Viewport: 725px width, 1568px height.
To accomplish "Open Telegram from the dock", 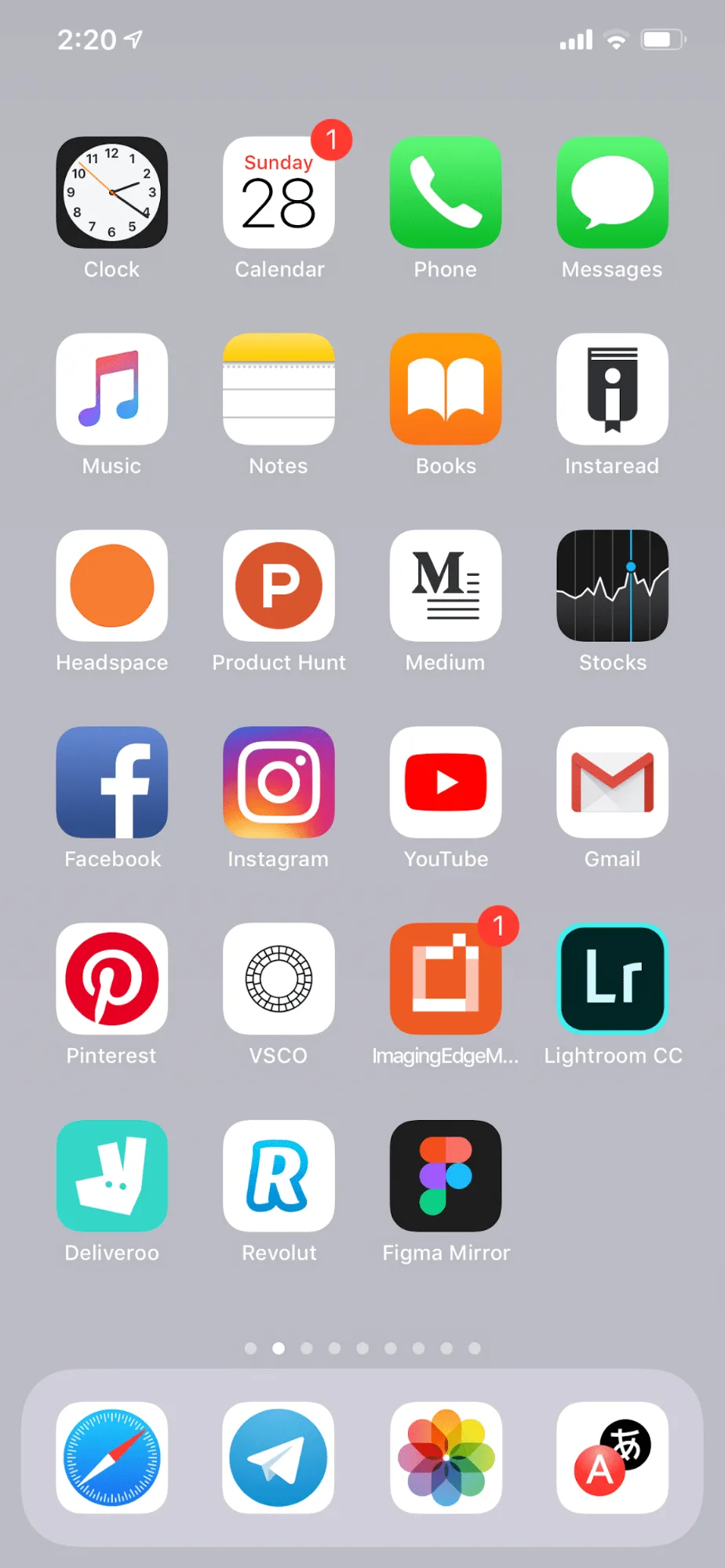I will (279, 1457).
